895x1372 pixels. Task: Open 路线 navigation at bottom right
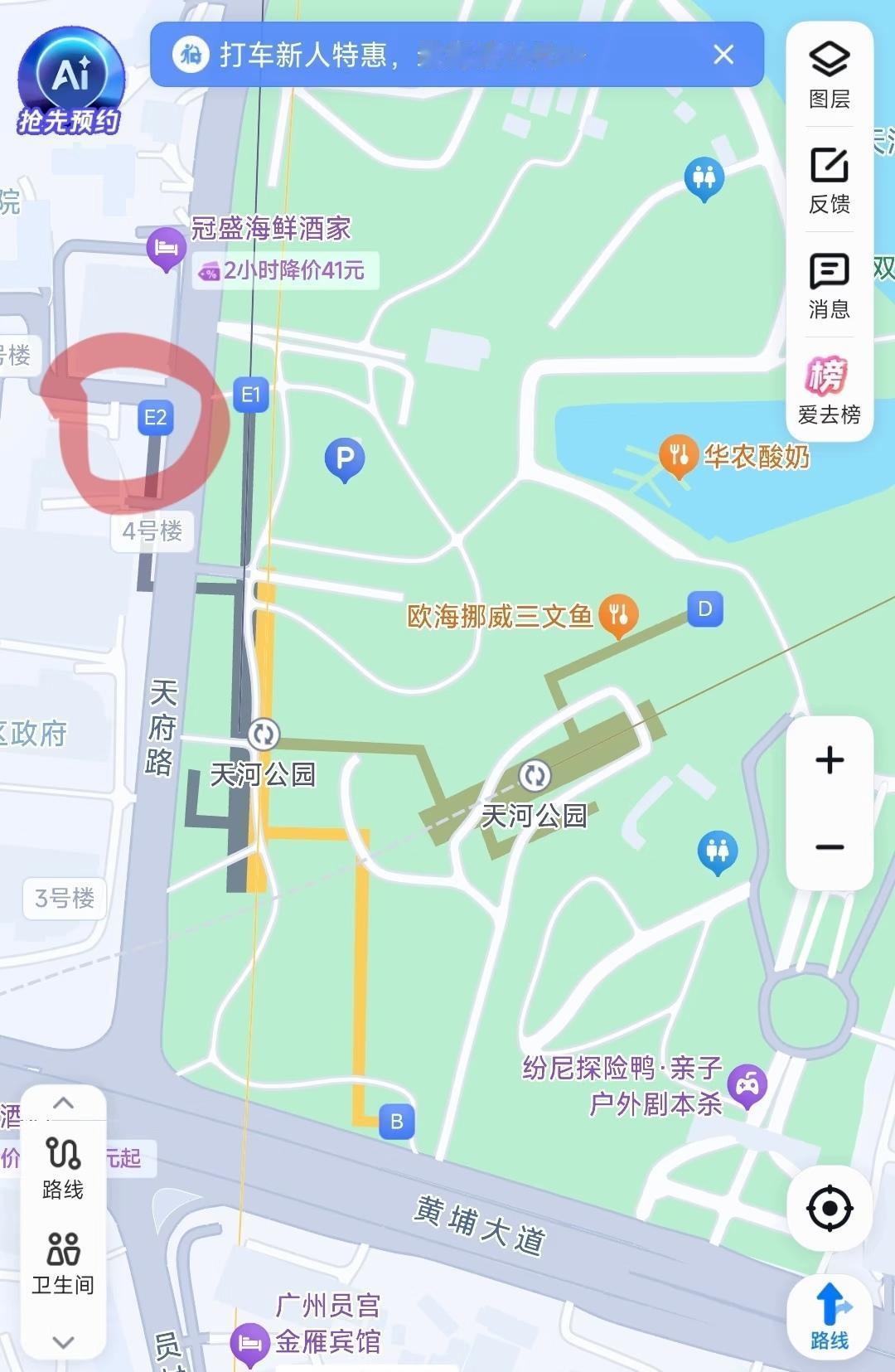pyautogui.click(x=831, y=1316)
